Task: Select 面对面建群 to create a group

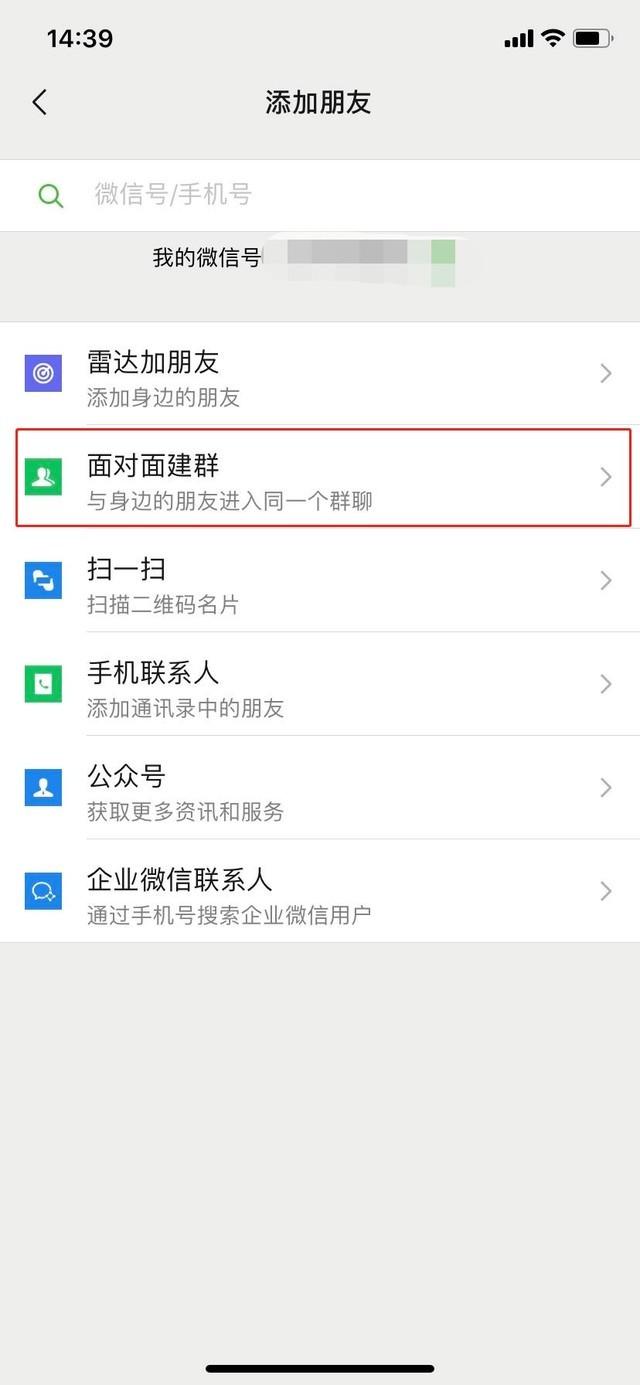Action: [x=320, y=478]
